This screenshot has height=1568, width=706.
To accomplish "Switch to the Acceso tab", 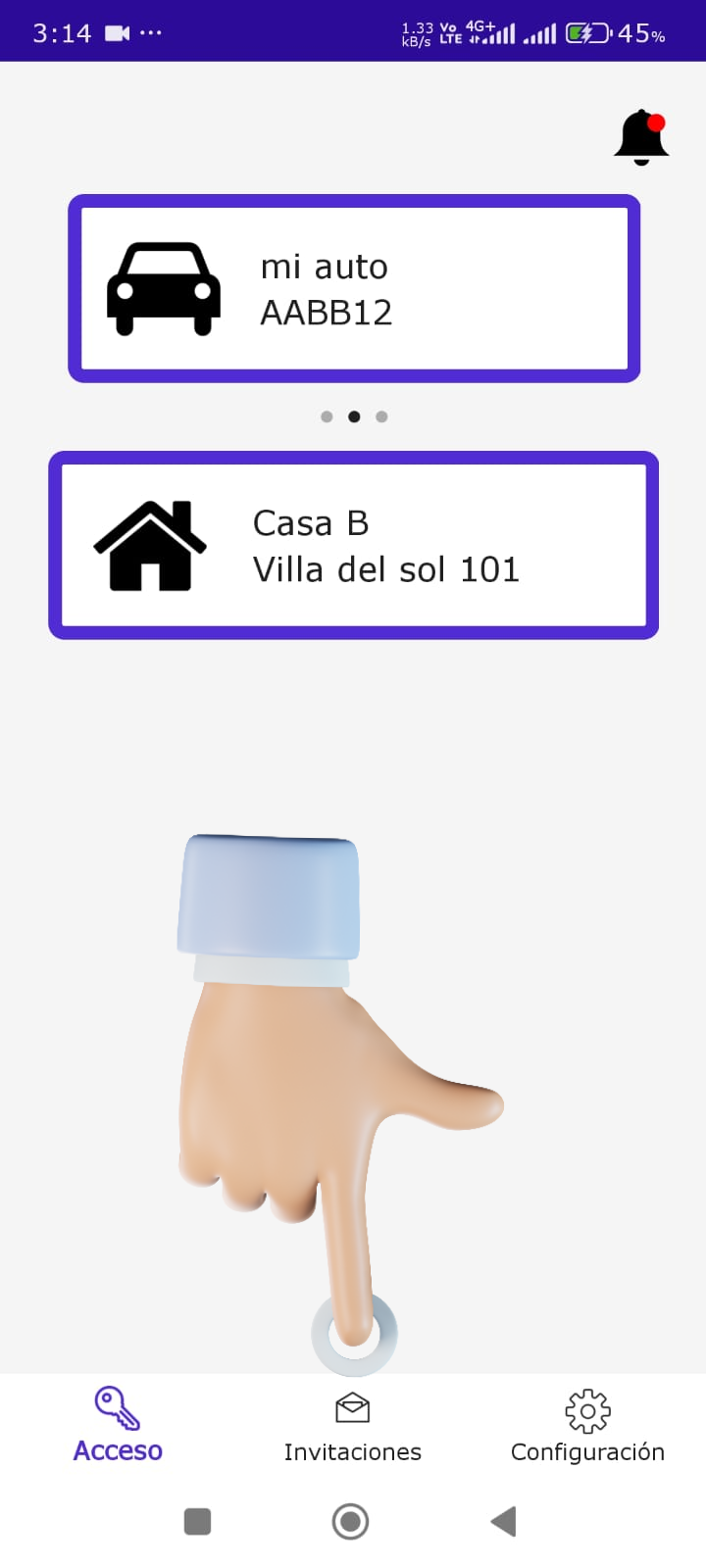I will coord(118,1426).
